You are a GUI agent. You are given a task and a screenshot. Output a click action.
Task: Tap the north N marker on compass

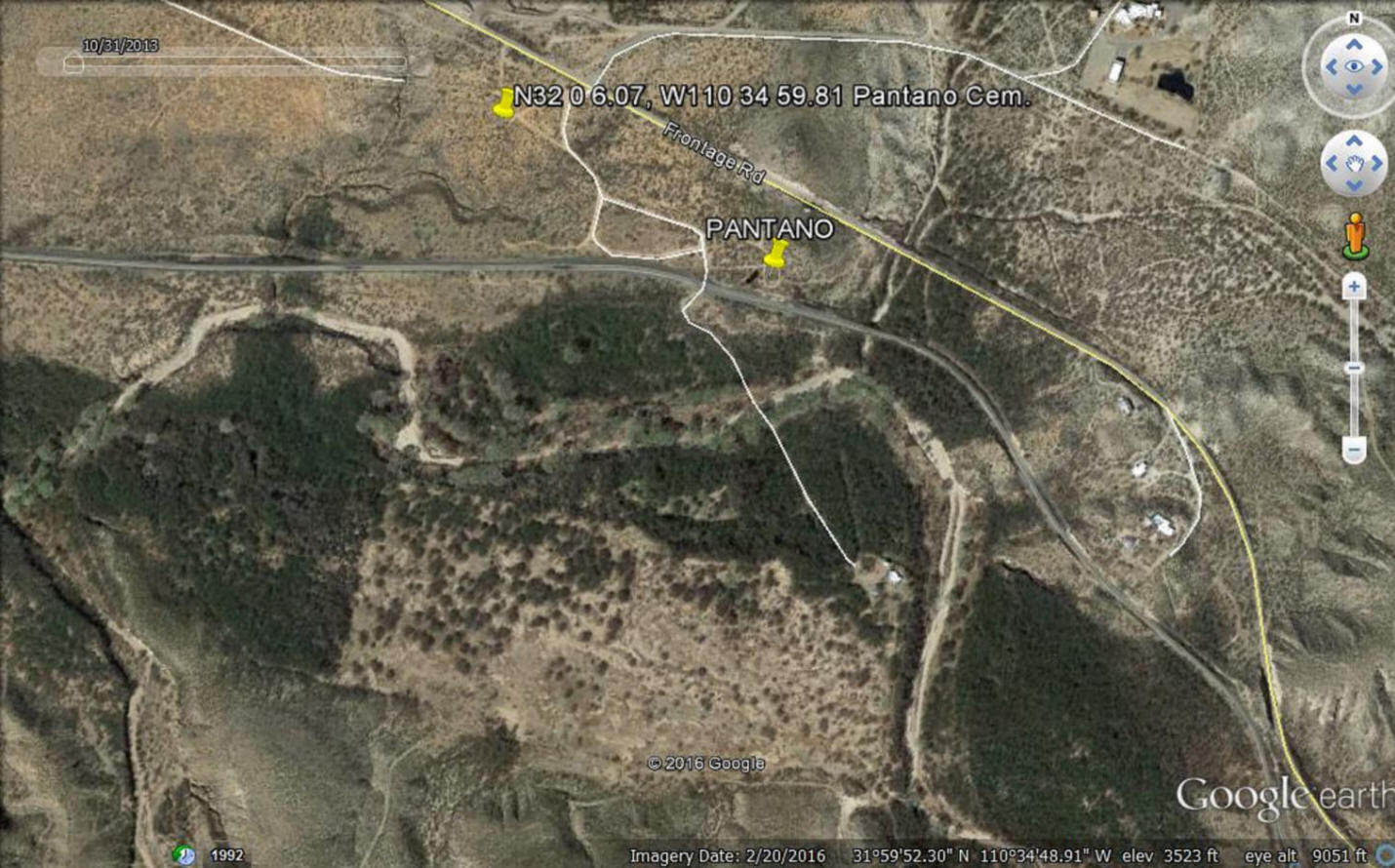1353,19
